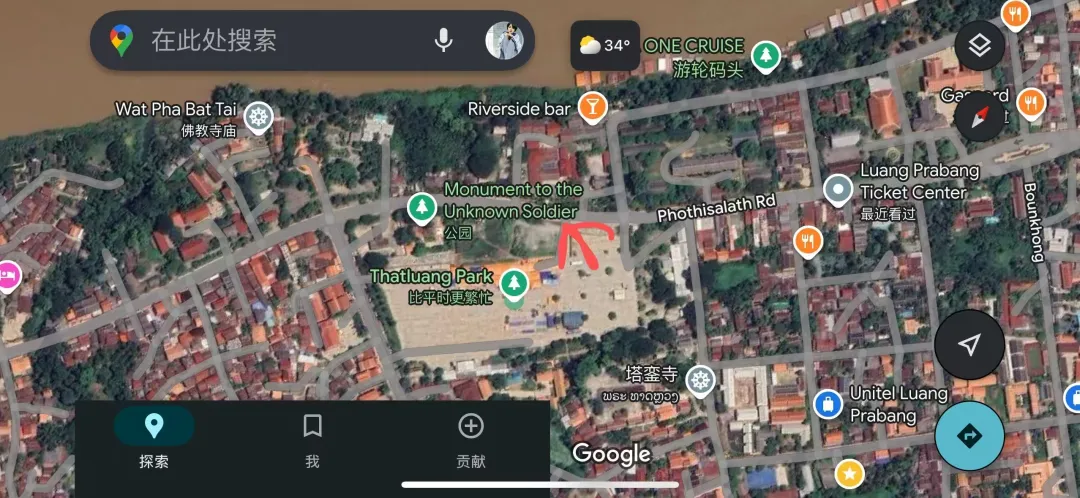Select the Wat Pha Bat Tai temple pin
Image resolution: width=1080 pixels, height=498 pixels.
point(259,117)
